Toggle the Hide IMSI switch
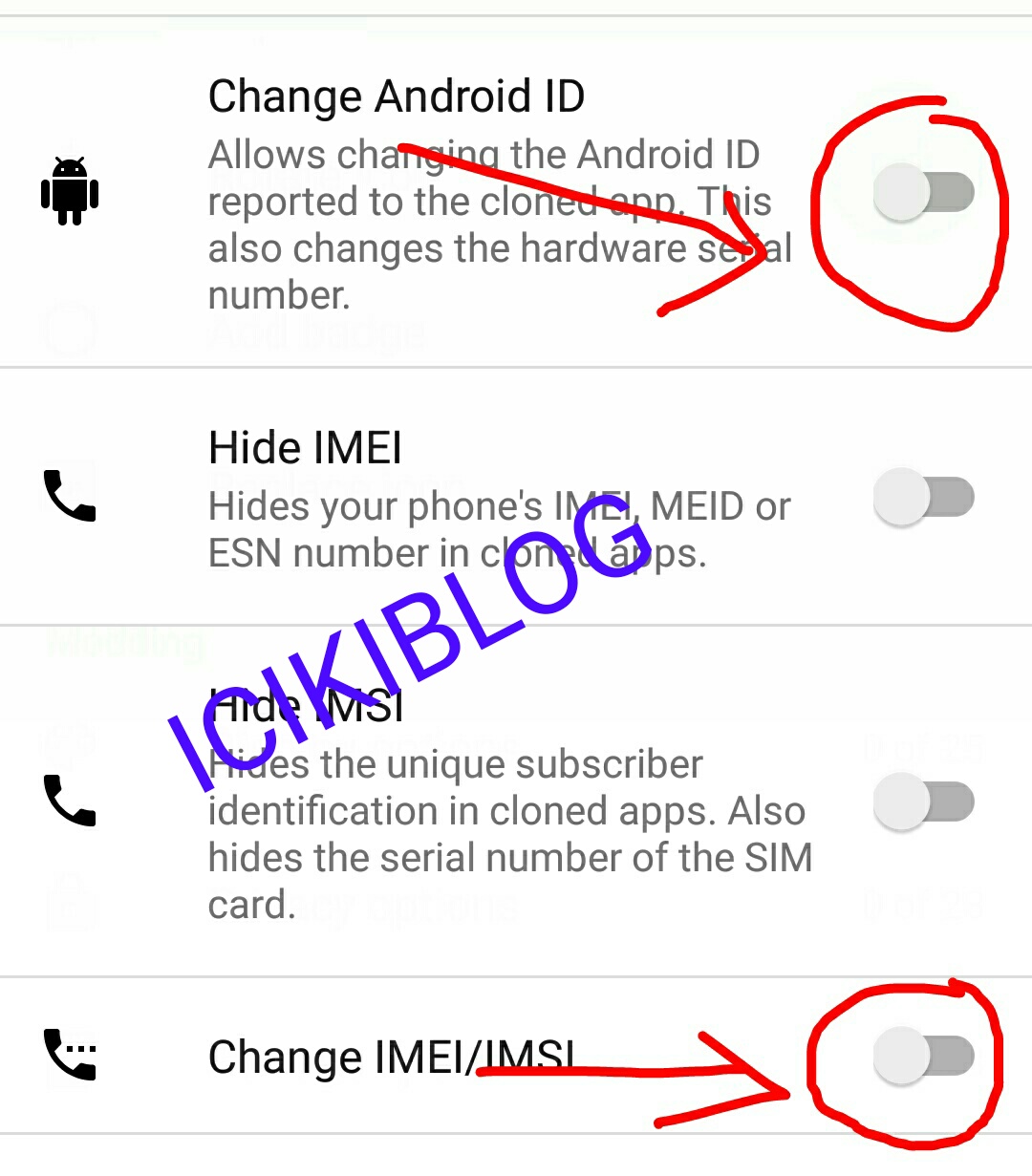This screenshot has width=1032, height=1176. point(923,802)
